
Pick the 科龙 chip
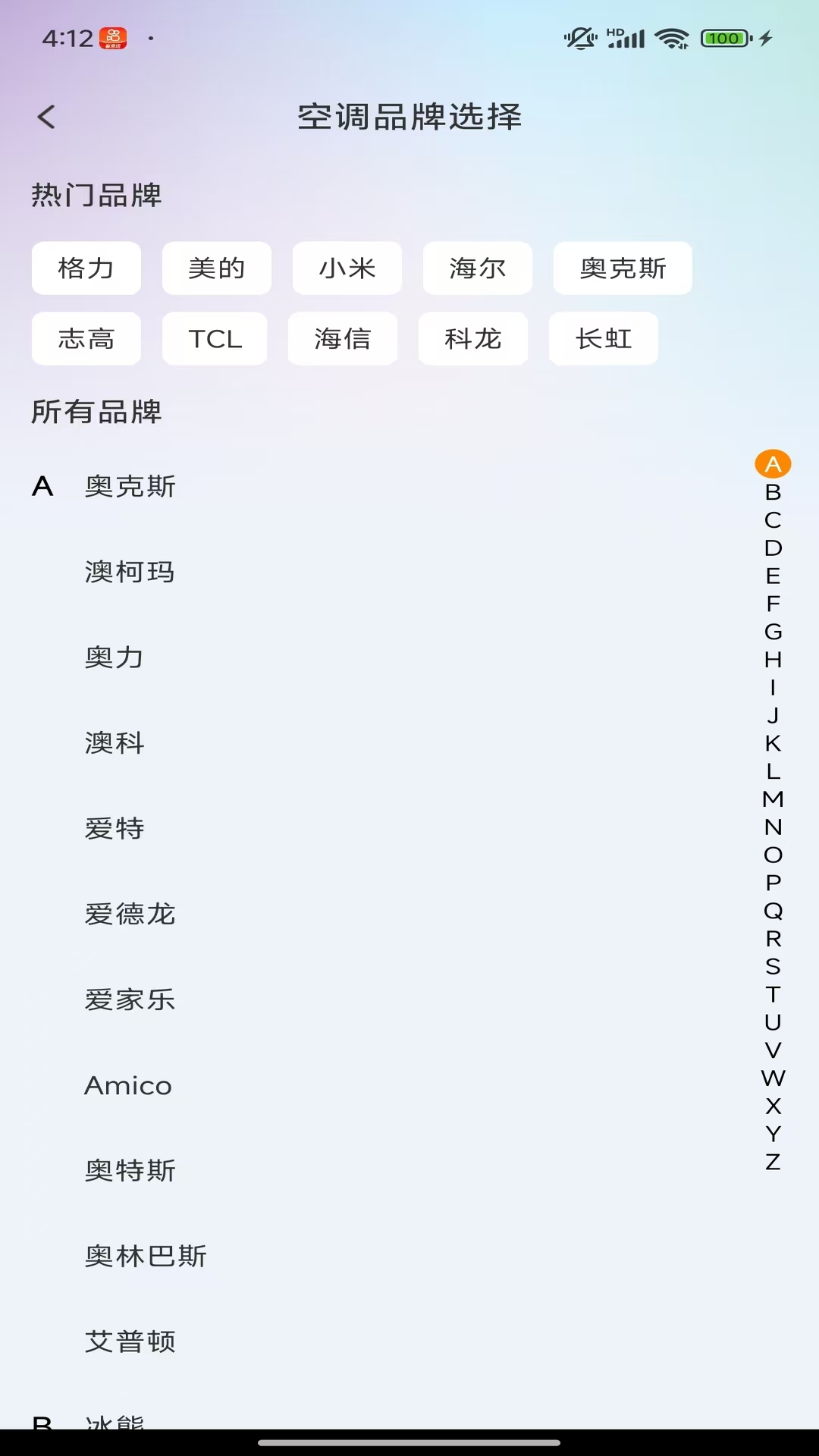coord(472,339)
